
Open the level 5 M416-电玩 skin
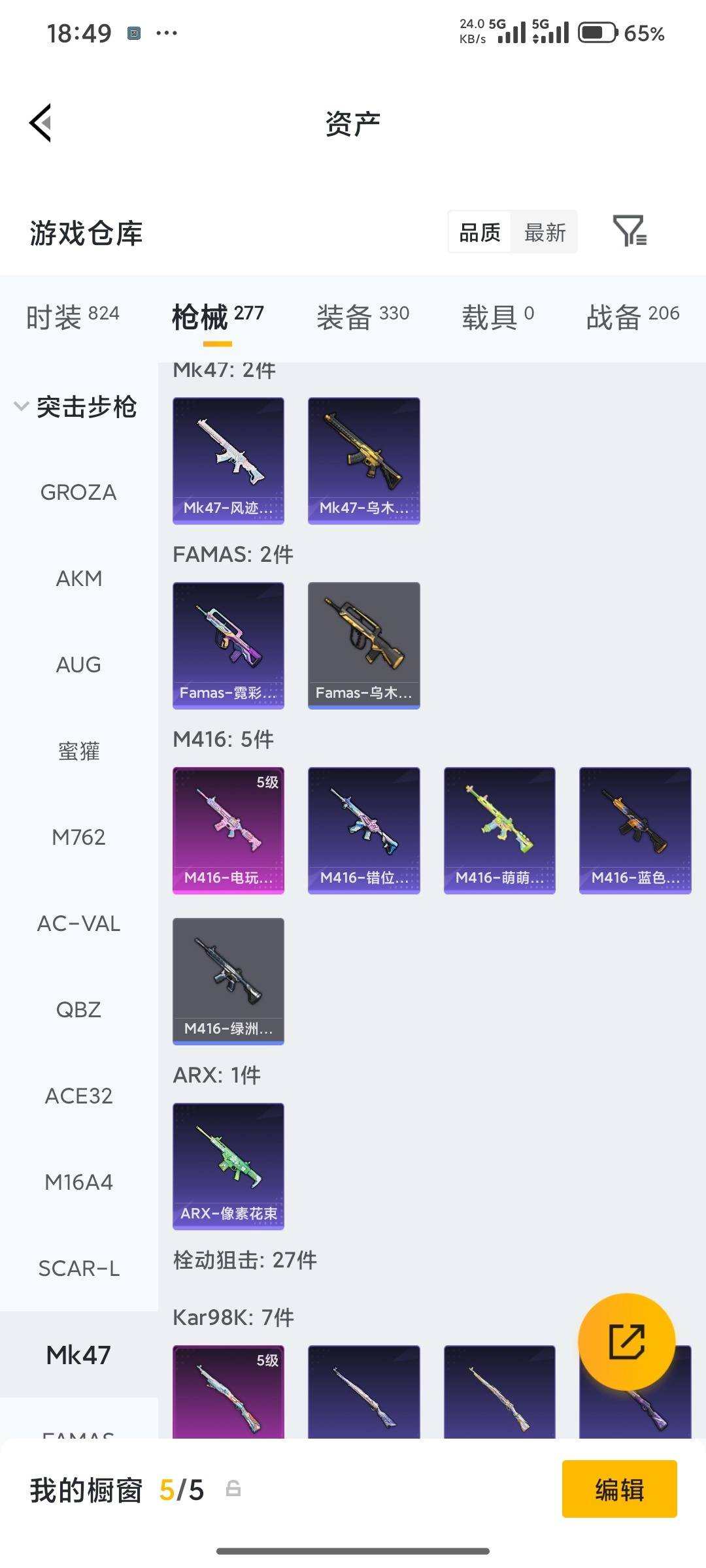click(228, 830)
